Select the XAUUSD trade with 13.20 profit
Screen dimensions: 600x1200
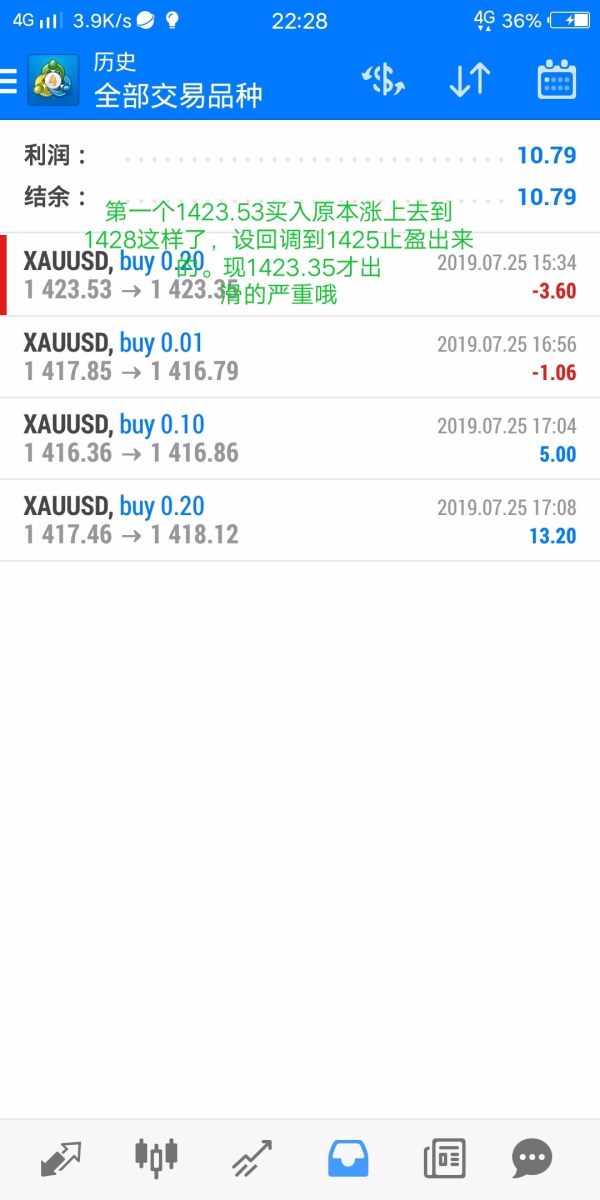(300, 520)
